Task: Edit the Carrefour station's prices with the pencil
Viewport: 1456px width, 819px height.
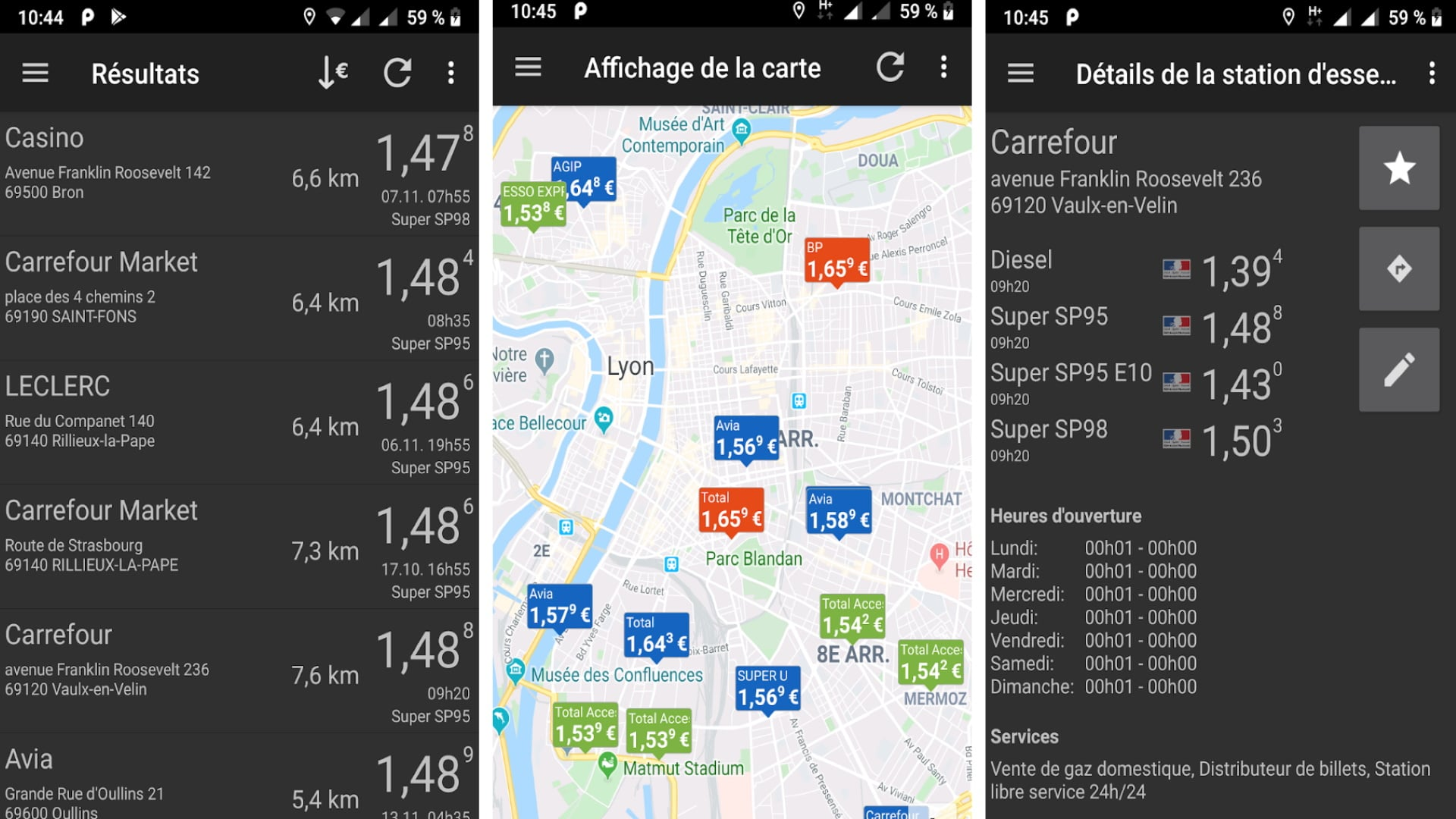Action: tap(1398, 370)
